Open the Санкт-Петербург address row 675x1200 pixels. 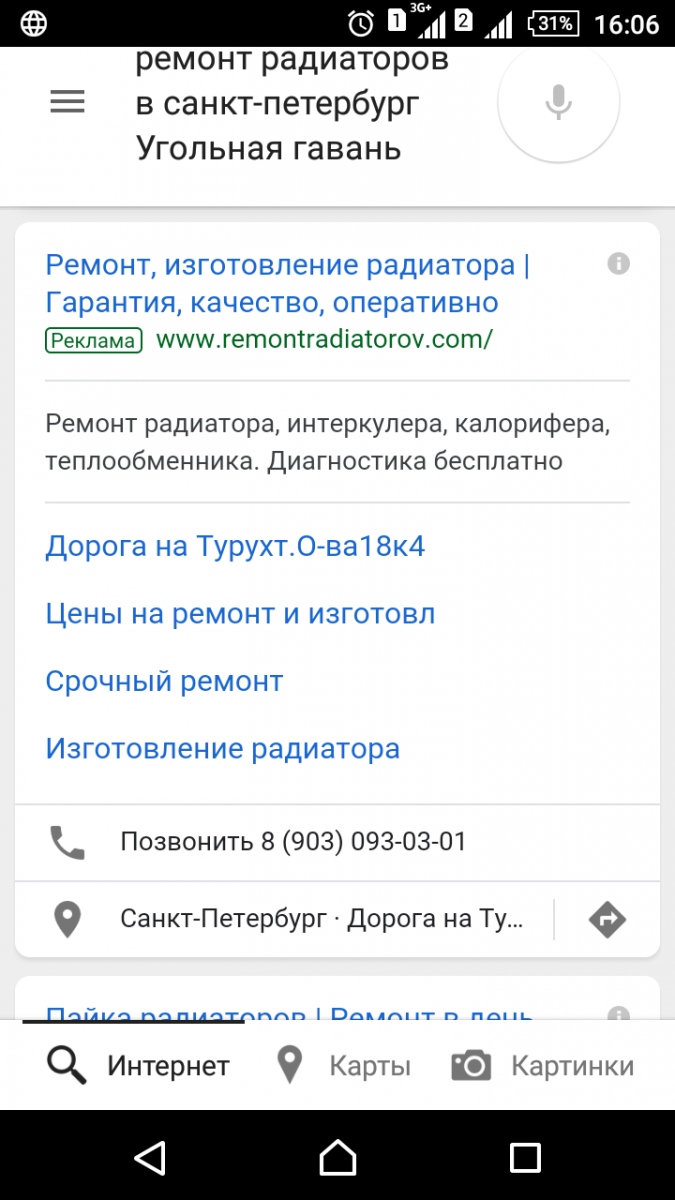pos(320,918)
